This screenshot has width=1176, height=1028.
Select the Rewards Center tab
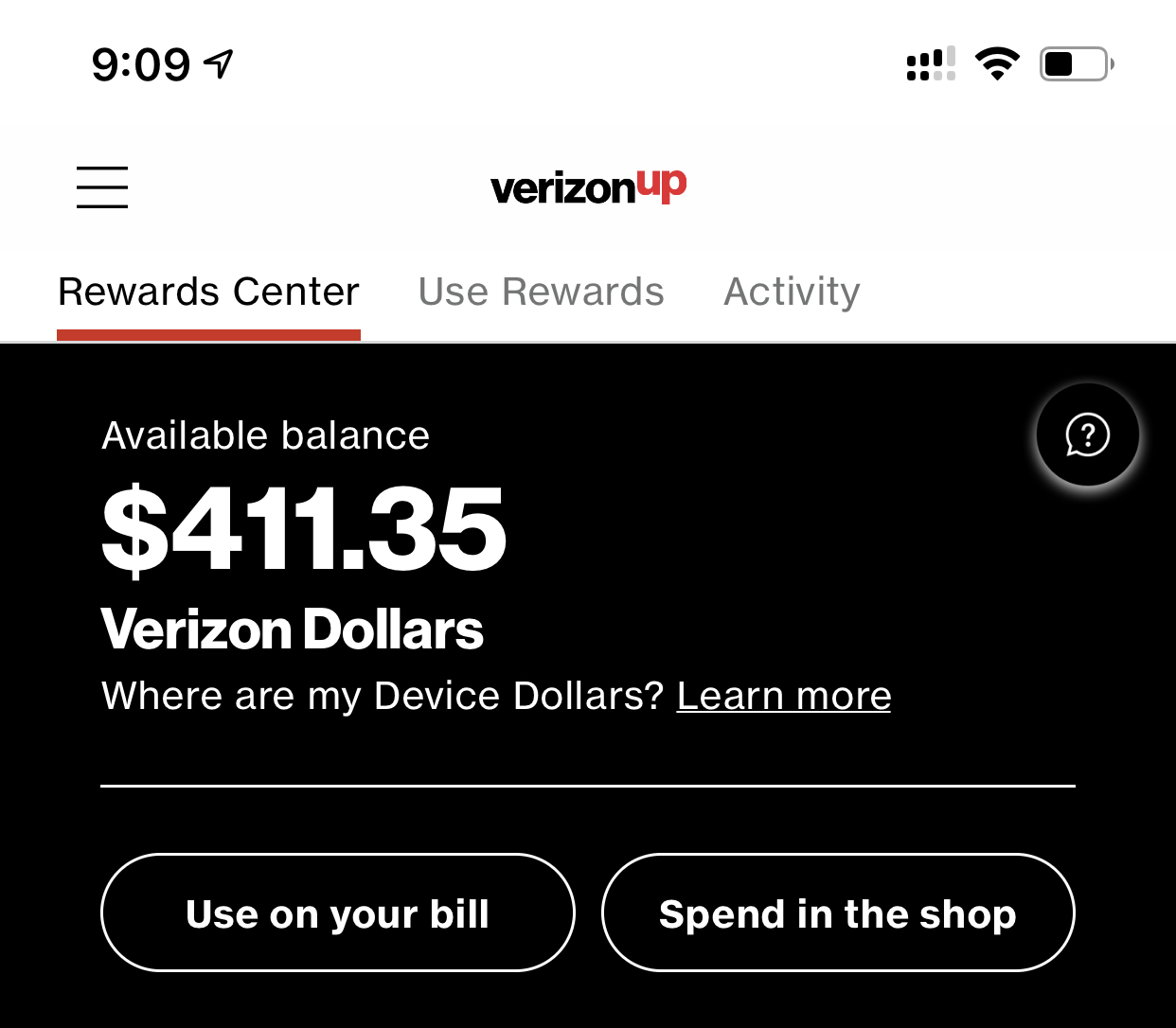coord(208,292)
